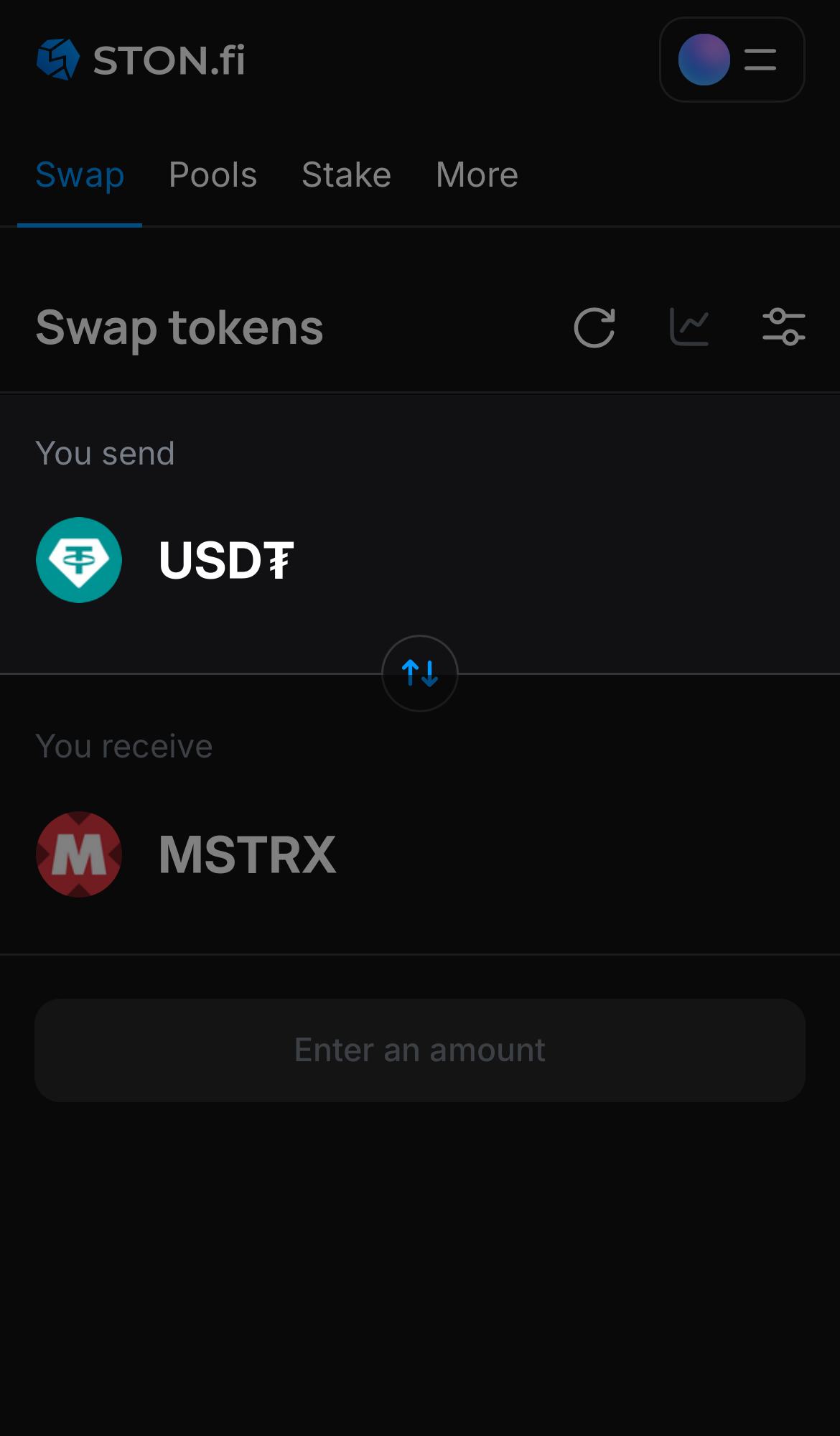Screen dimensions: 840x1436
Task: Click the Enter an amount button
Action: point(419,1050)
